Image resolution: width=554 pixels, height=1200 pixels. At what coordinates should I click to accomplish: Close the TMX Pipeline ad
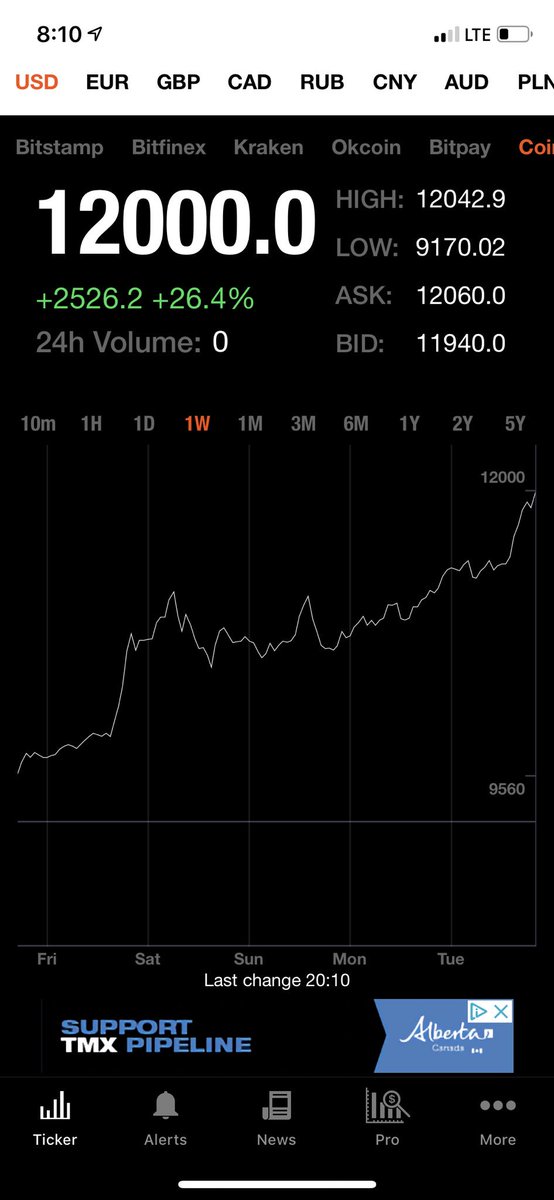tap(502, 1011)
